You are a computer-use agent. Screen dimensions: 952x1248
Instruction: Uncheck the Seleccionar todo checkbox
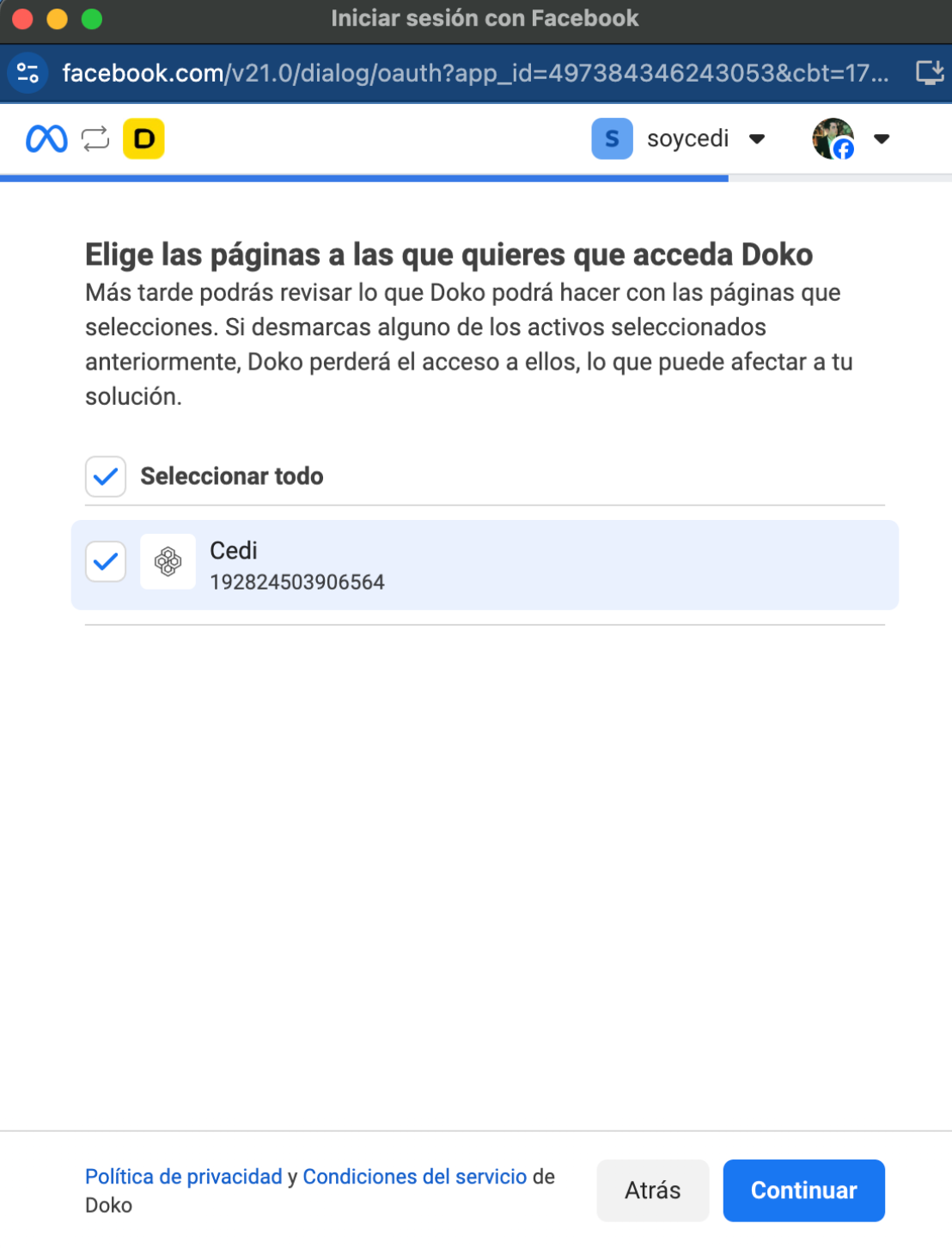(x=106, y=476)
